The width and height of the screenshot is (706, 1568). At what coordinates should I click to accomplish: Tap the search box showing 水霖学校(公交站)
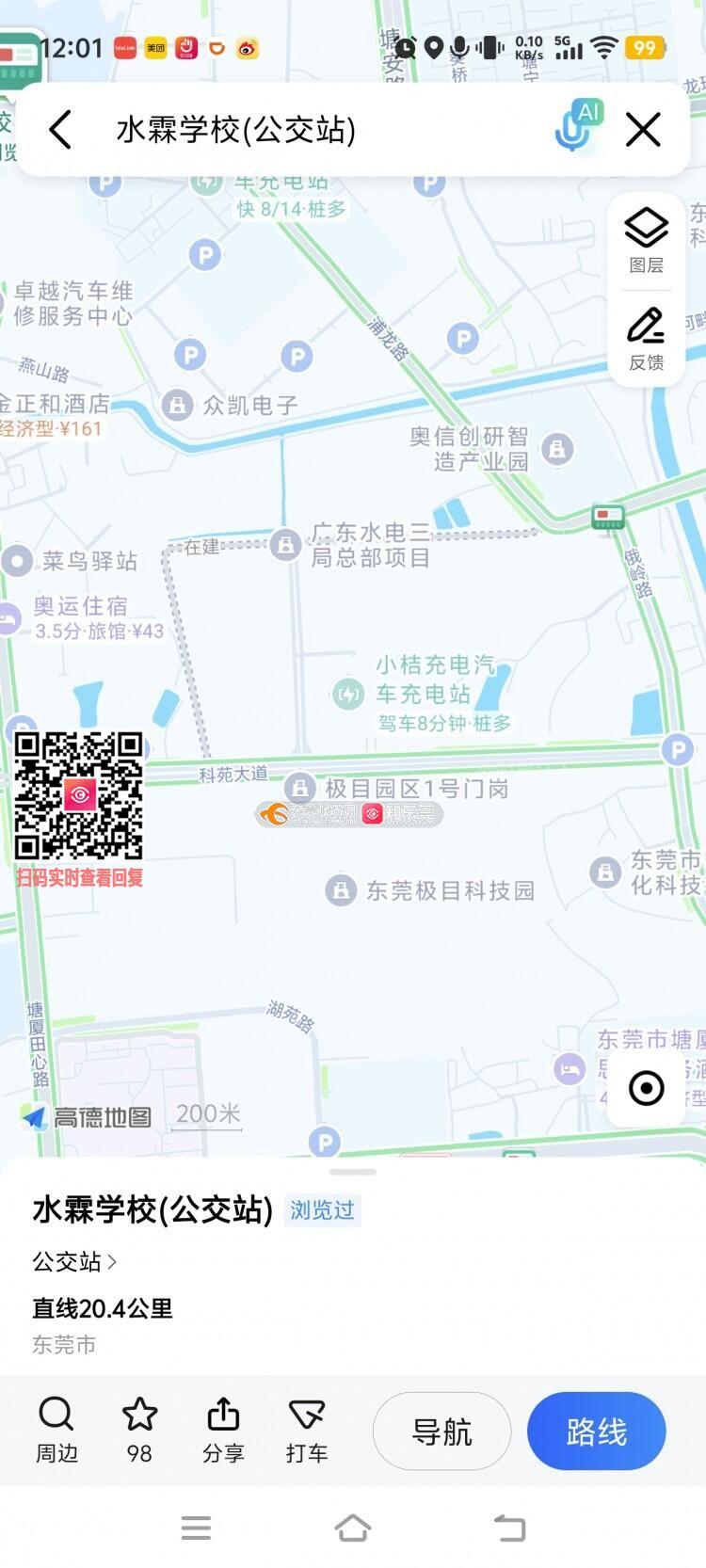(x=282, y=130)
